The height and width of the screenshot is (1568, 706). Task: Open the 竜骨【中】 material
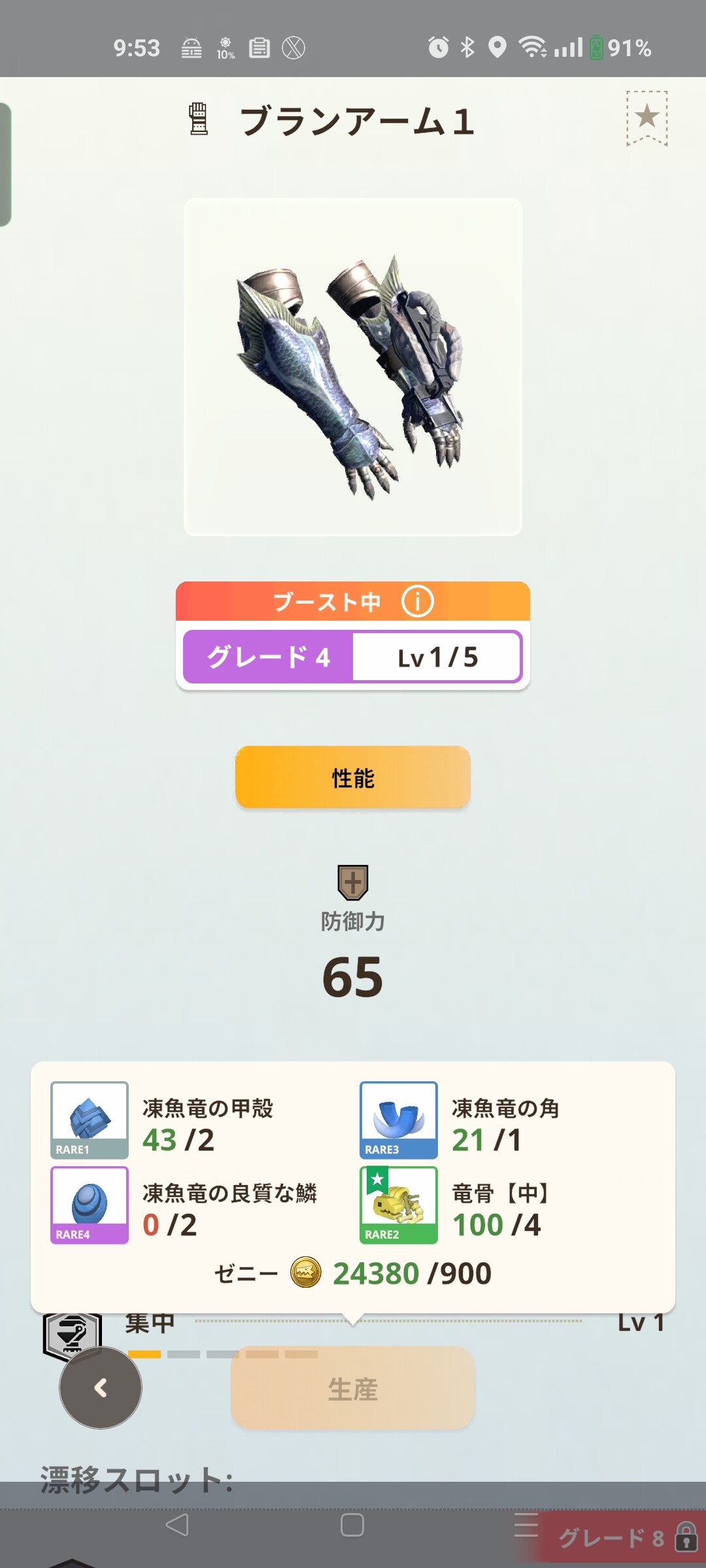coord(399,1205)
